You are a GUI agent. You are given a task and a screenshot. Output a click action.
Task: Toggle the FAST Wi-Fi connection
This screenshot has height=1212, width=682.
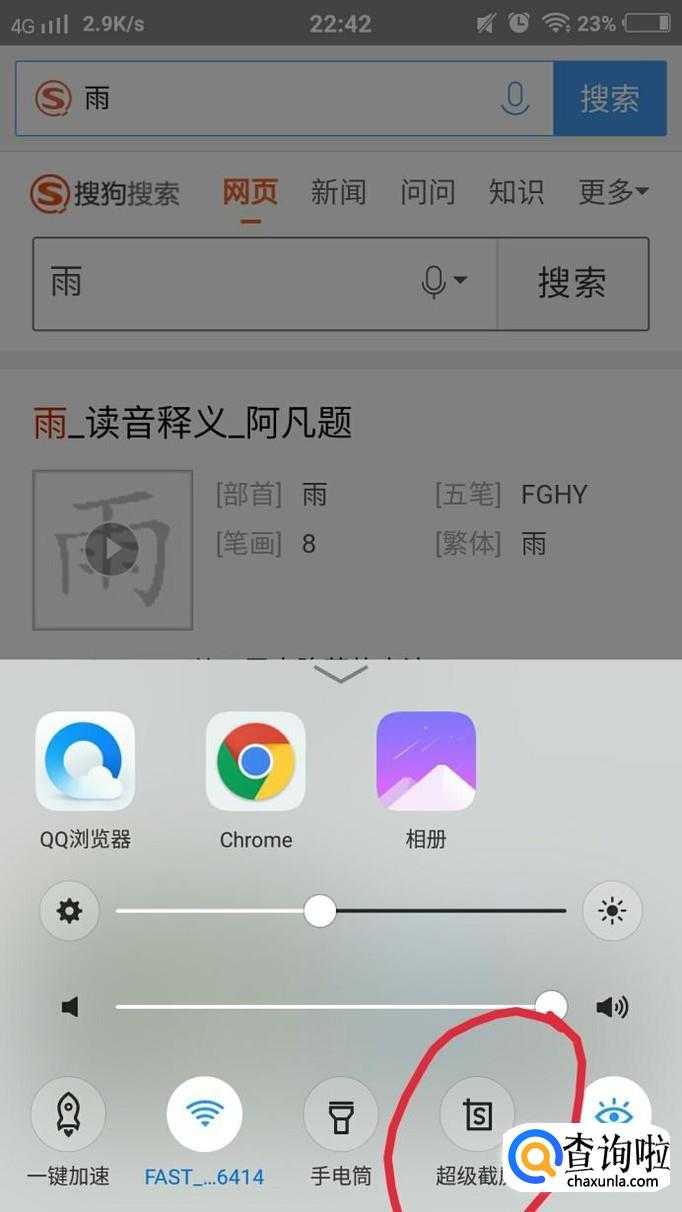click(205, 1115)
